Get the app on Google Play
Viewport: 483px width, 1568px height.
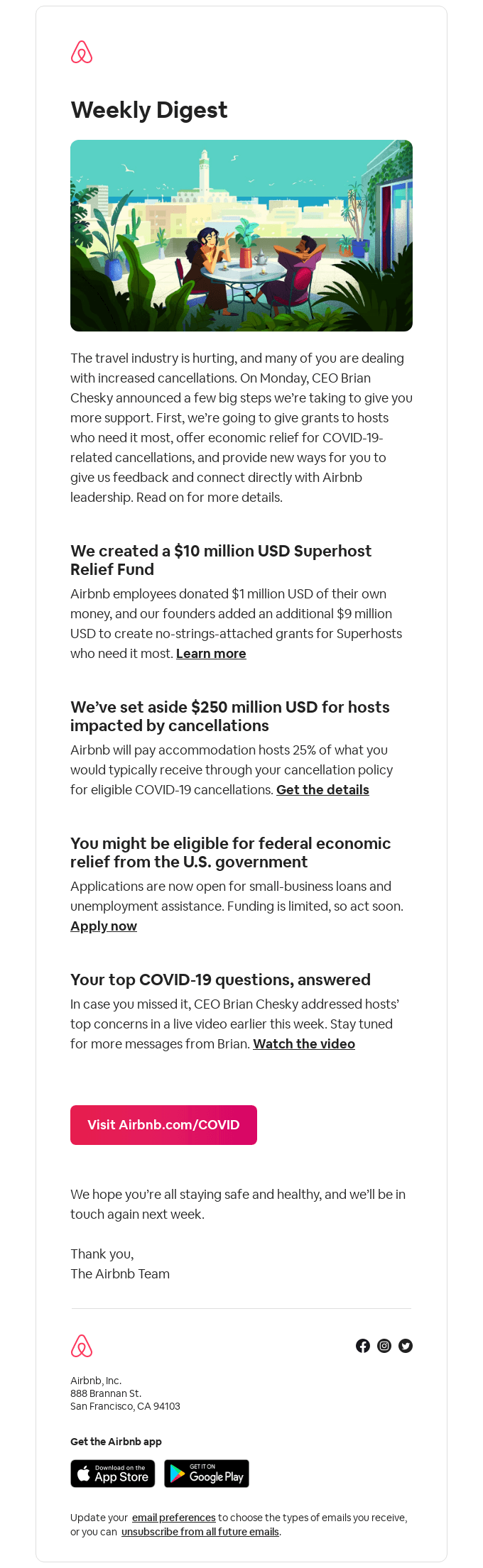point(207,1474)
